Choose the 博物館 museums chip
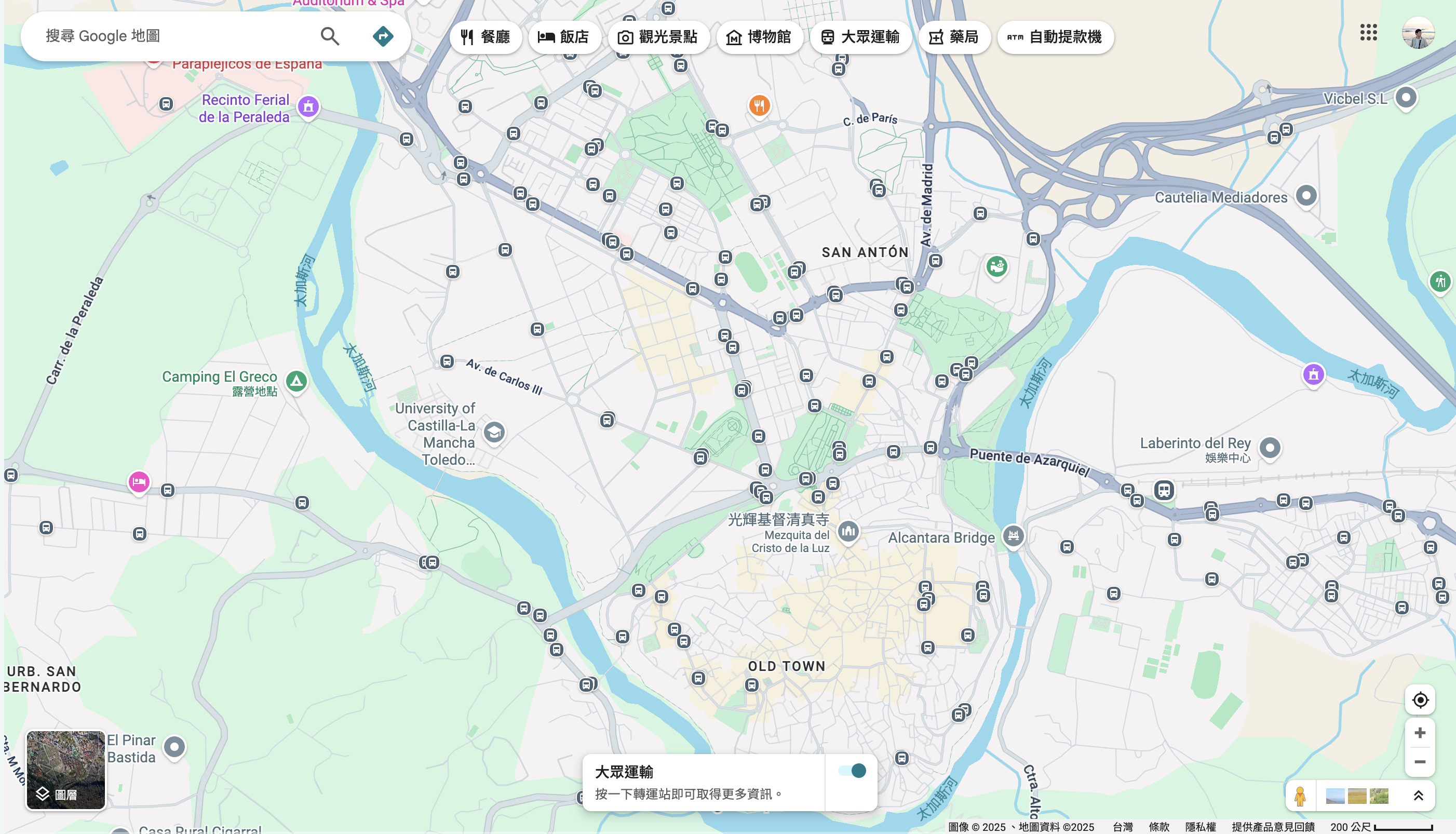Image resolution: width=1456 pixels, height=834 pixels. click(x=759, y=37)
